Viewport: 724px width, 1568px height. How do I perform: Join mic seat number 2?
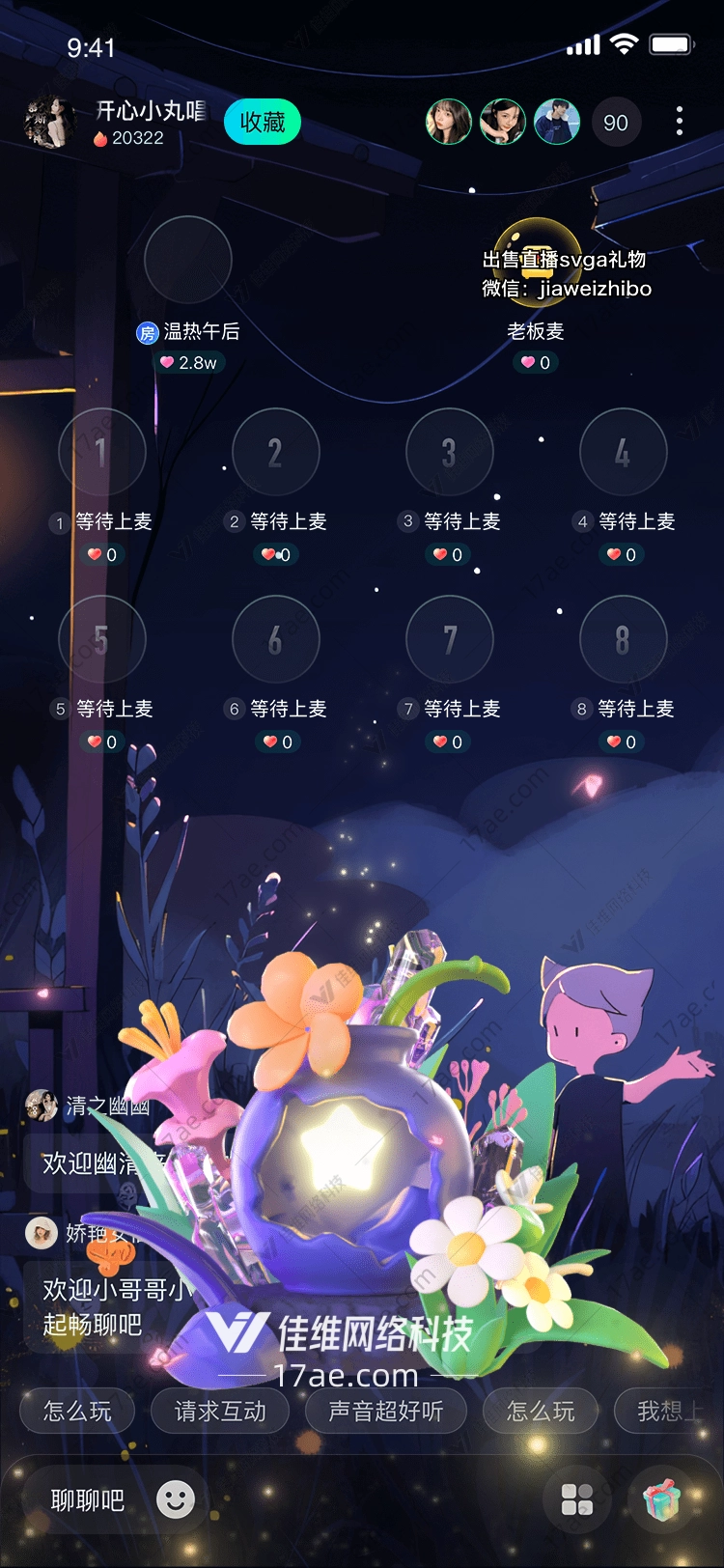[276, 452]
